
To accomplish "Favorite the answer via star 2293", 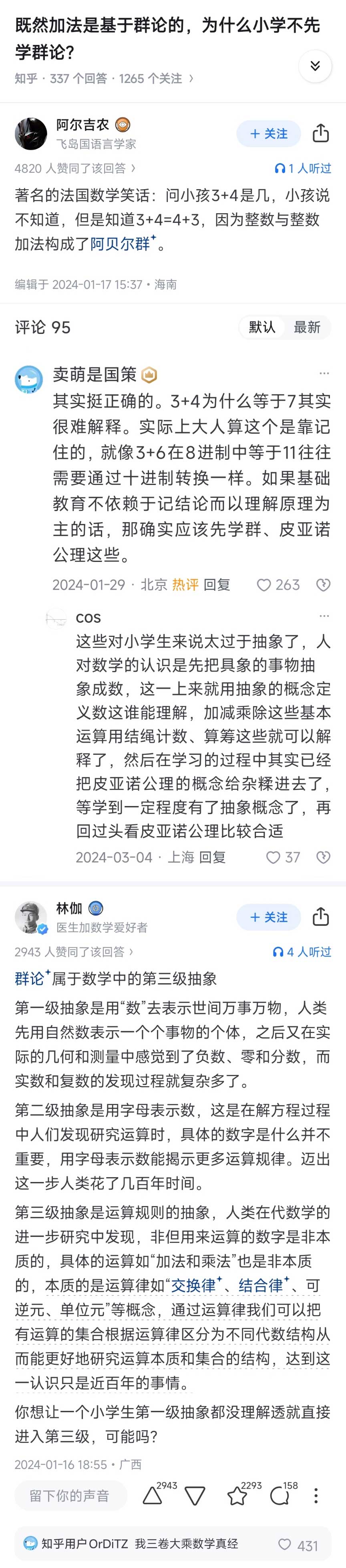I will (x=237, y=1495).
